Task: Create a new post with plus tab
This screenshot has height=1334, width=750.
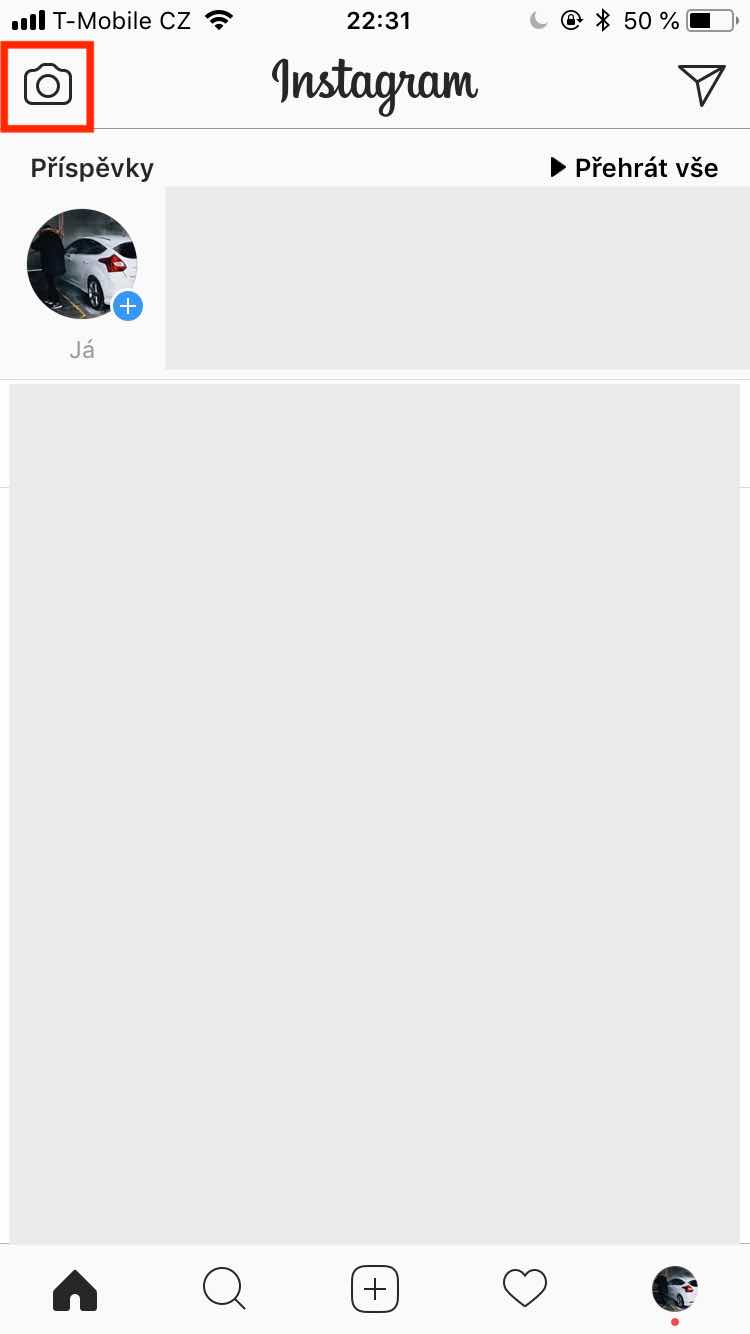Action: pyautogui.click(x=375, y=1289)
